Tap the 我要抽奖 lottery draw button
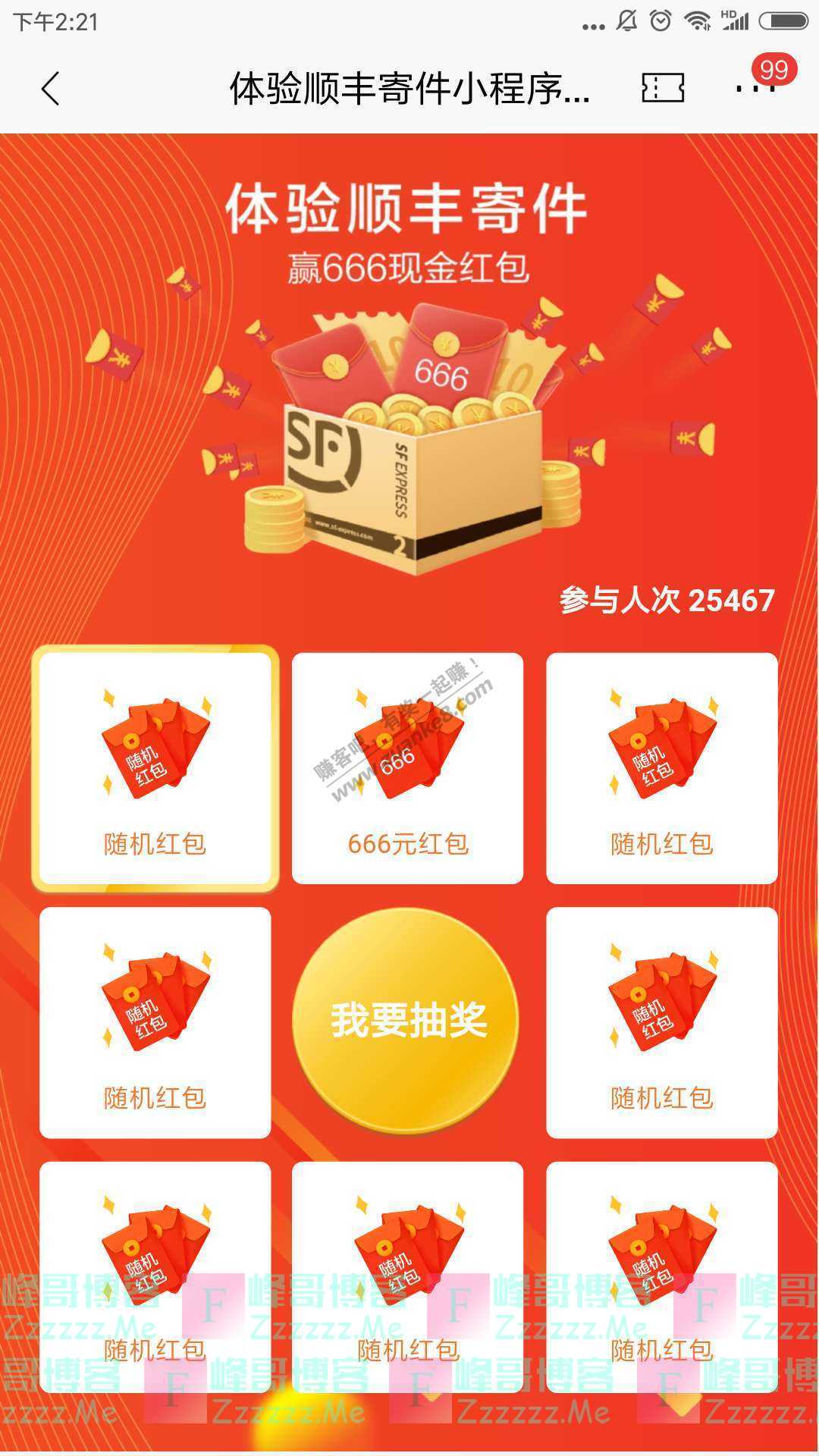This screenshot has height=1456, width=819. click(x=407, y=1020)
